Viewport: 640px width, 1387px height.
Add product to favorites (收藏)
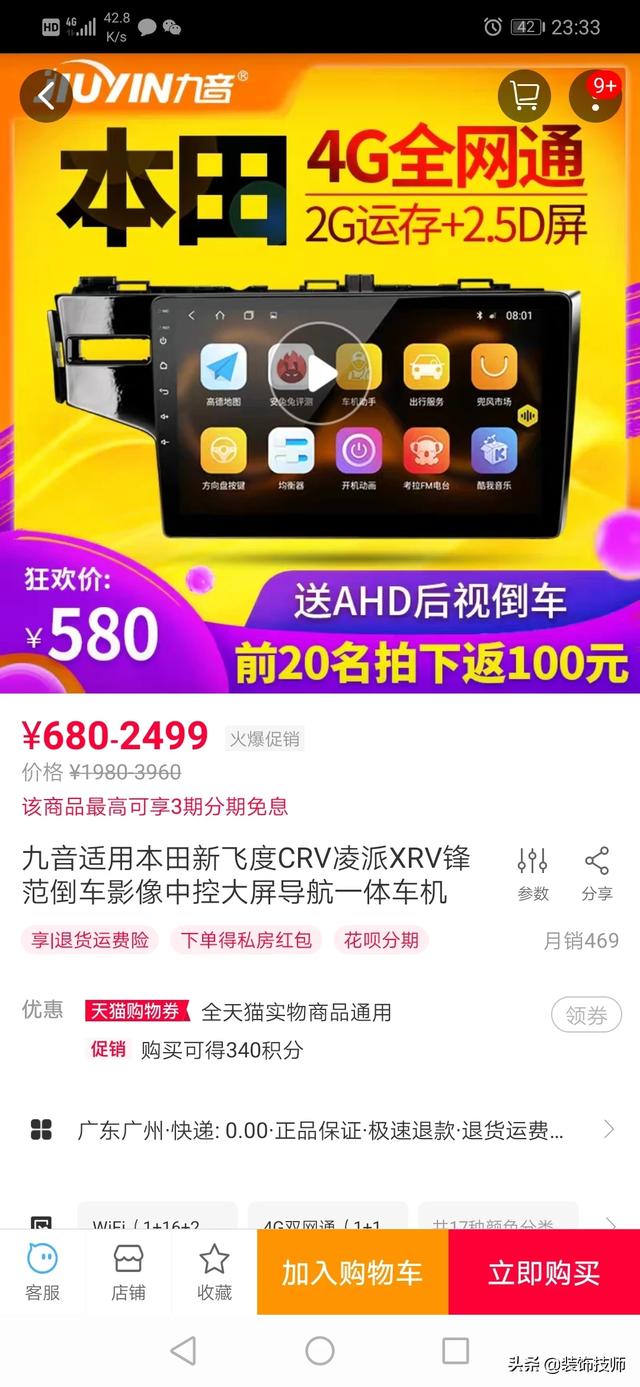tap(214, 1272)
